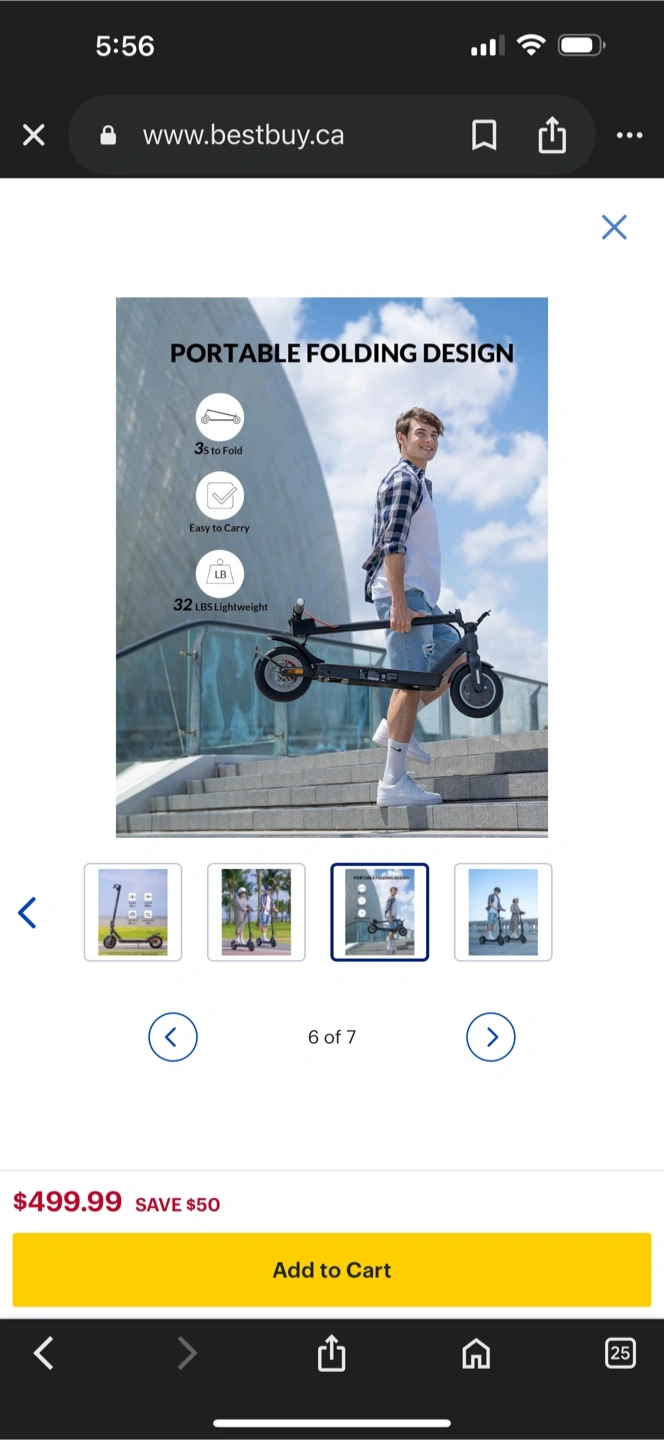Select the thumbnail of two riders by the railing
The image size is (664, 1440).
(x=503, y=912)
